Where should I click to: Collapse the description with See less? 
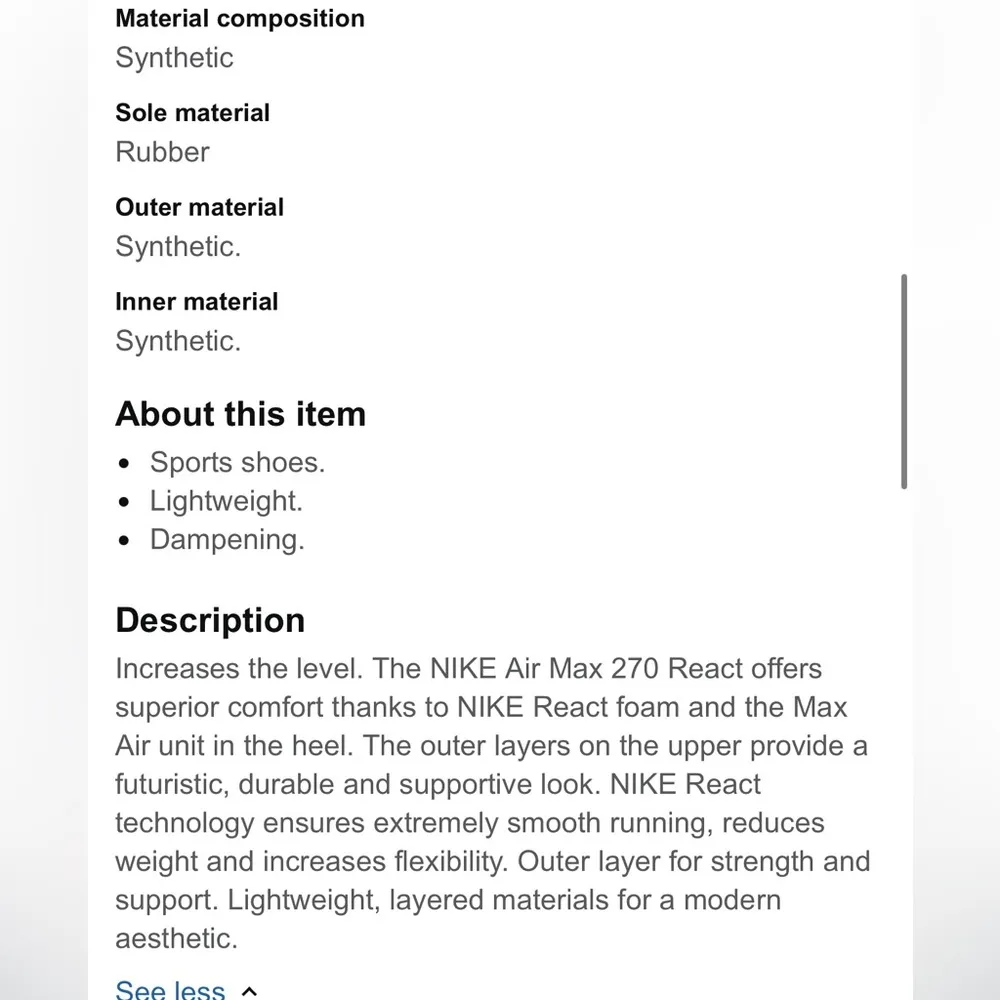pos(172,989)
